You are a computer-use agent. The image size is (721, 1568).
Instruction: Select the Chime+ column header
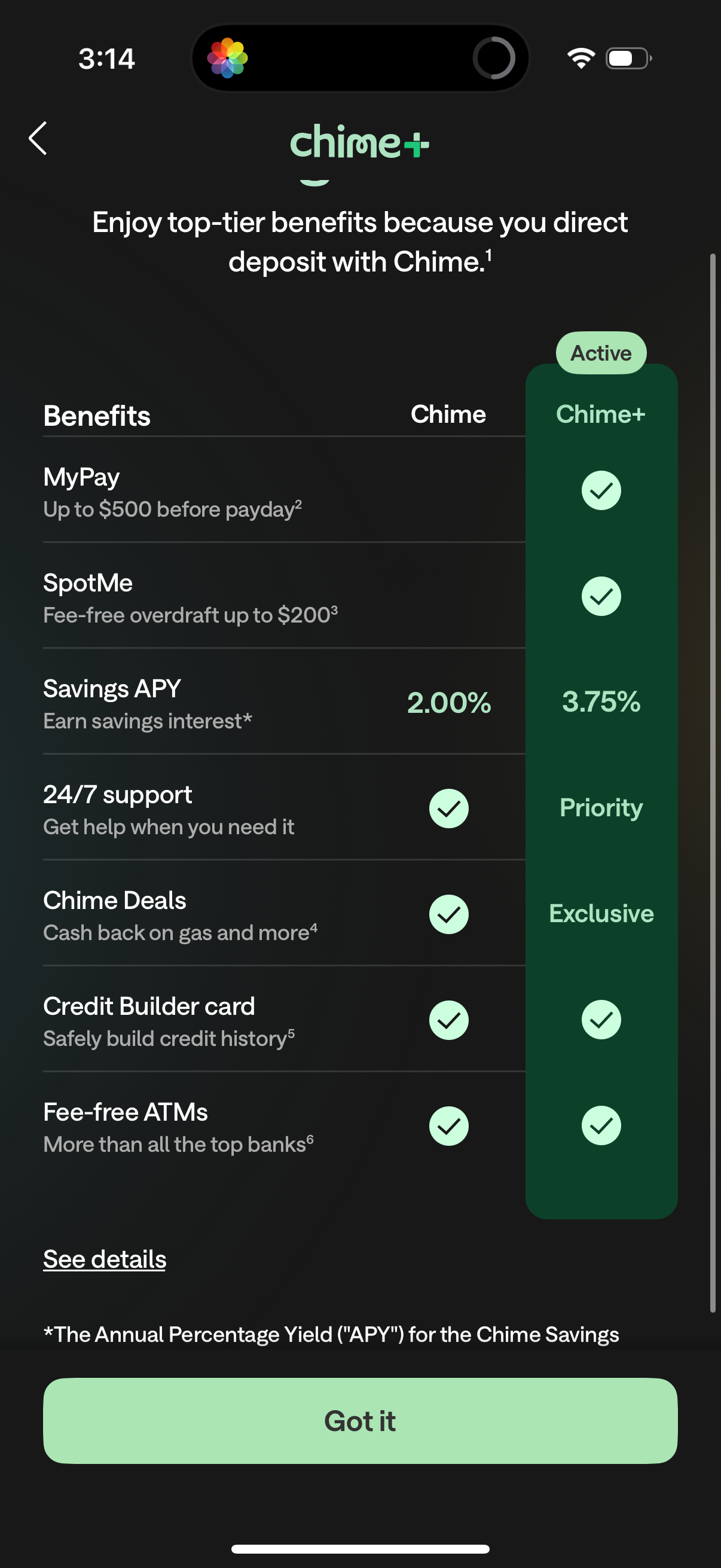pyautogui.click(x=601, y=413)
